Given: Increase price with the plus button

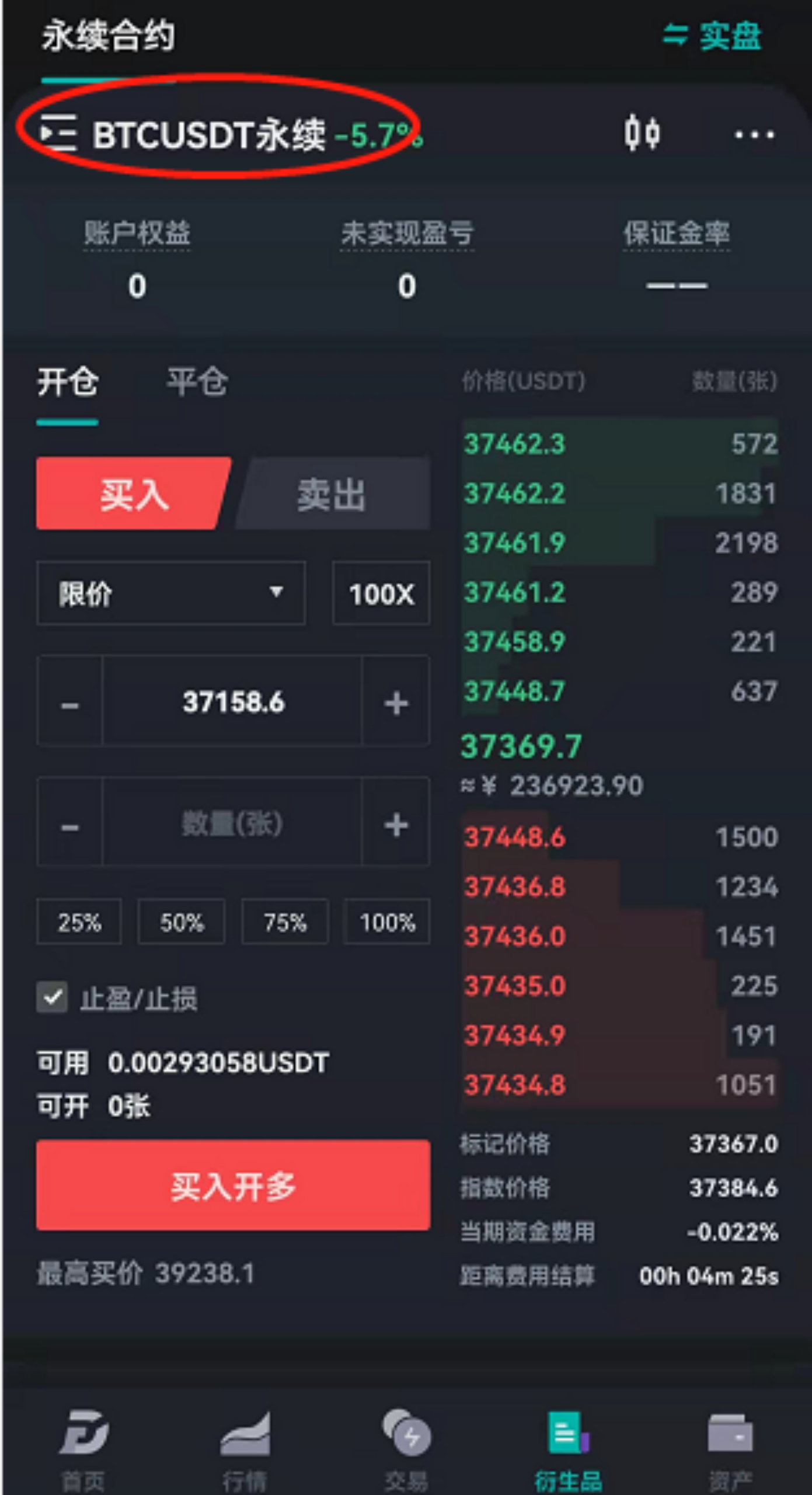Looking at the screenshot, I should [x=396, y=702].
